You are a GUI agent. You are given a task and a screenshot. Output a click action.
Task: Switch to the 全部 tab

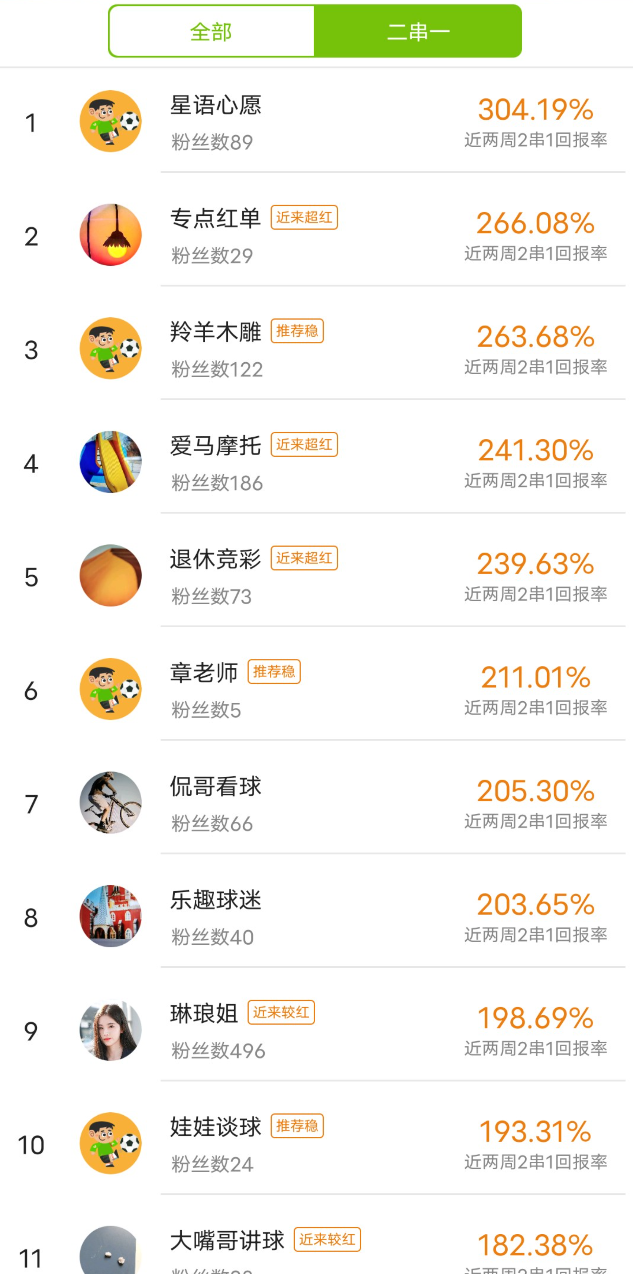(211, 32)
